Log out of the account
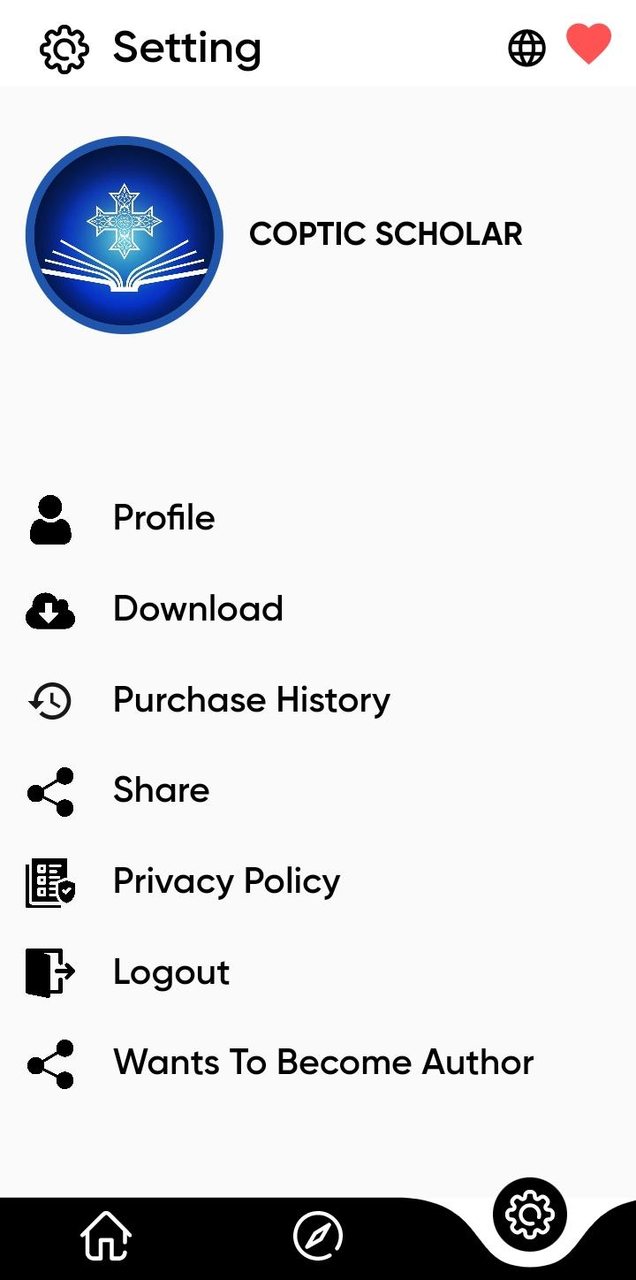Screen dimensions: 636x1280 tap(171, 973)
